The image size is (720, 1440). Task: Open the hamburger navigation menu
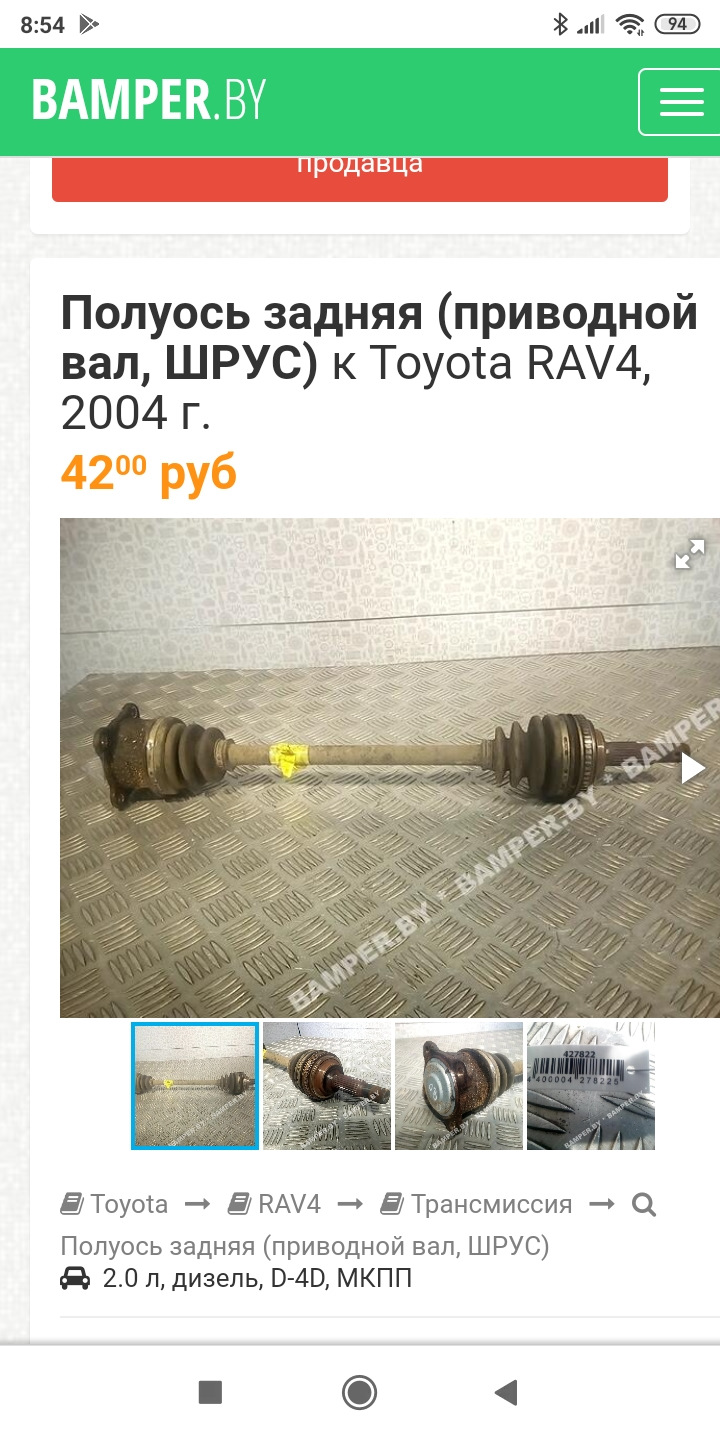point(683,101)
